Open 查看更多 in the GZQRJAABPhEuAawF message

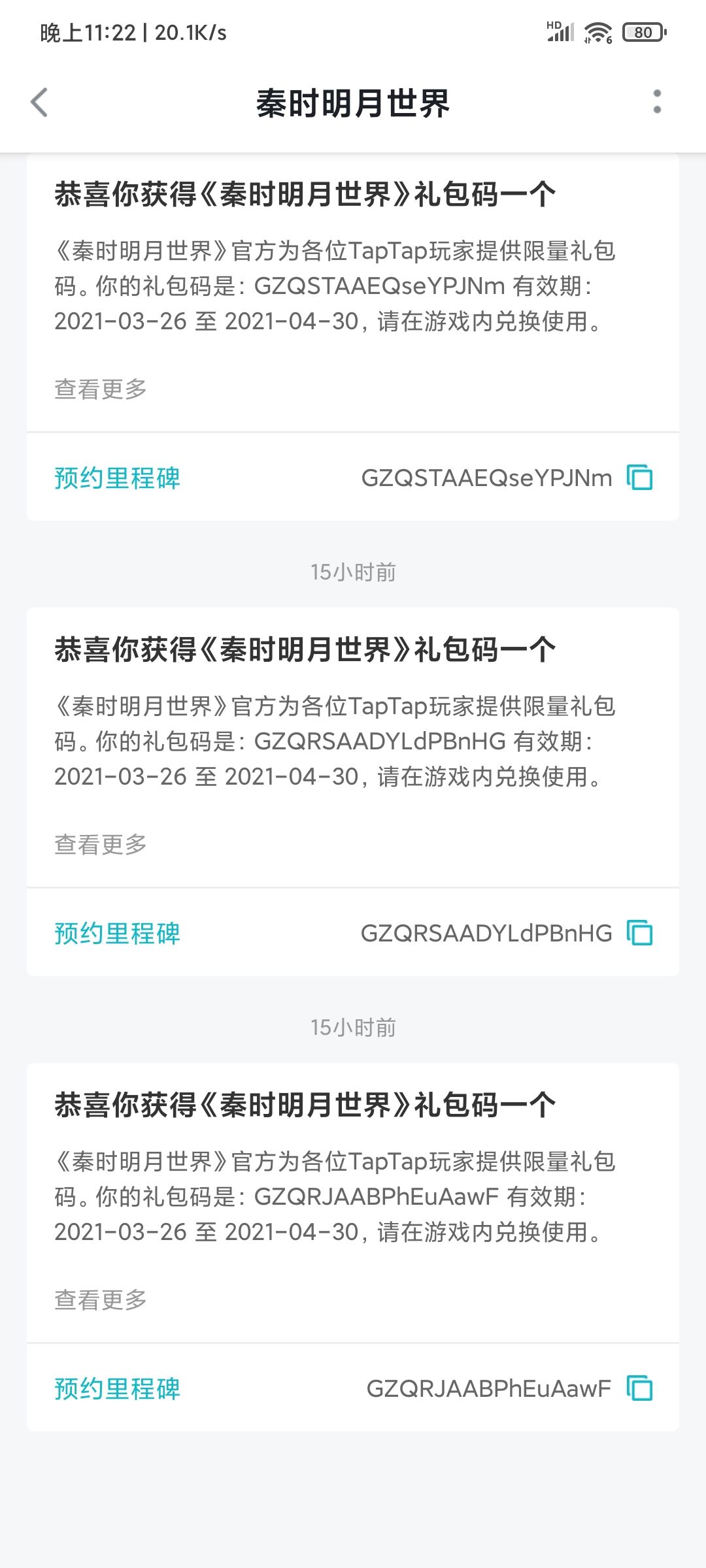point(101,1300)
